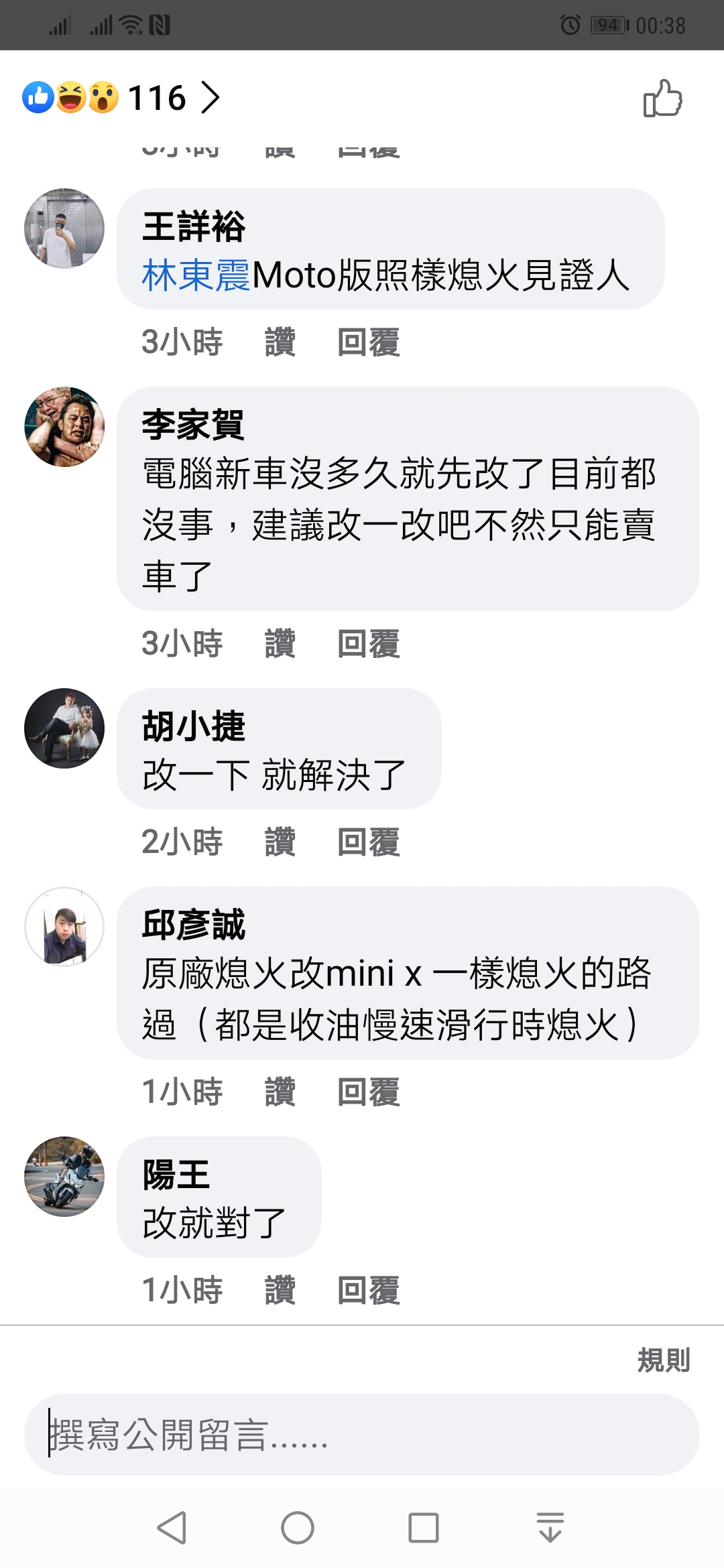Screen dimensions: 724x1568
Task: Open 李家賀's profile picture
Action: 64,427
